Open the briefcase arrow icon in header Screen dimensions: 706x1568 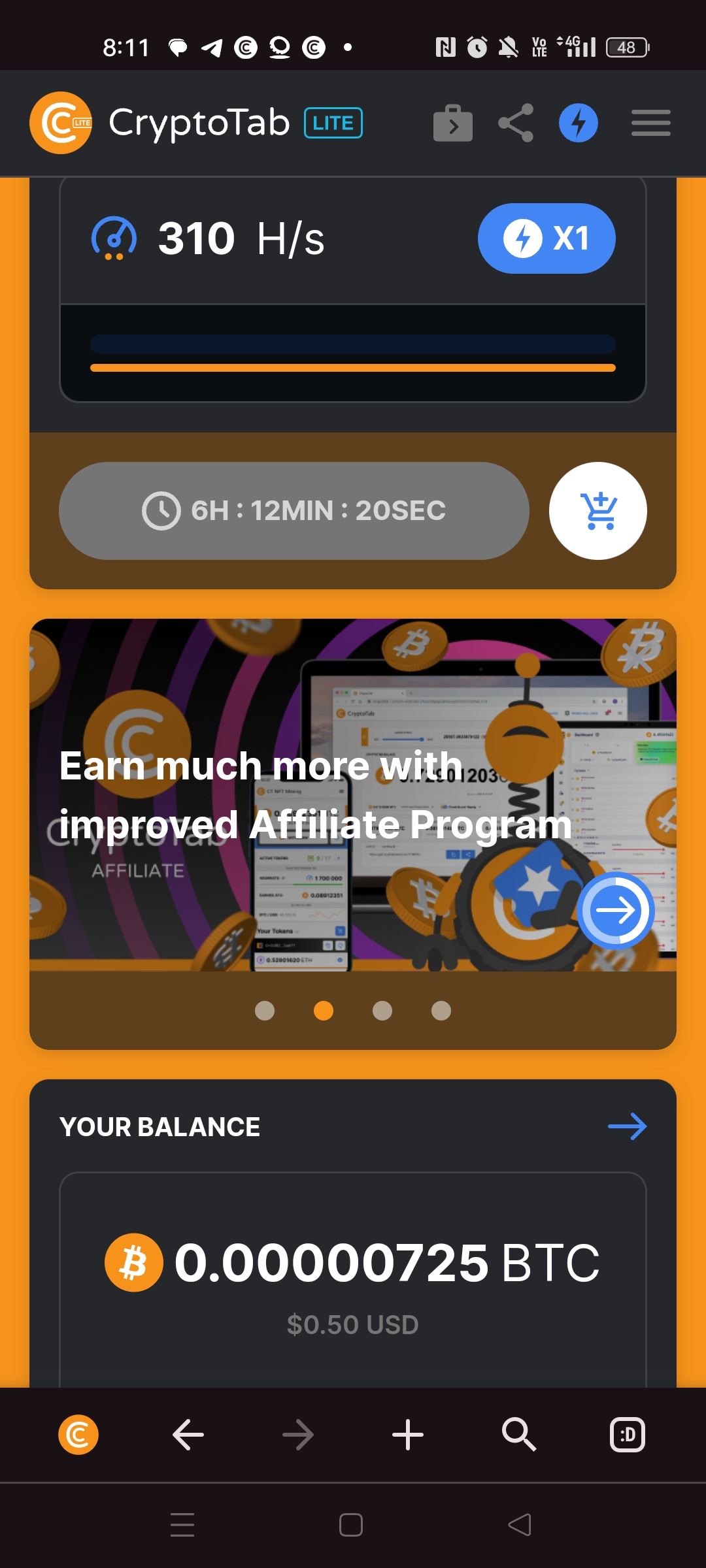452,123
